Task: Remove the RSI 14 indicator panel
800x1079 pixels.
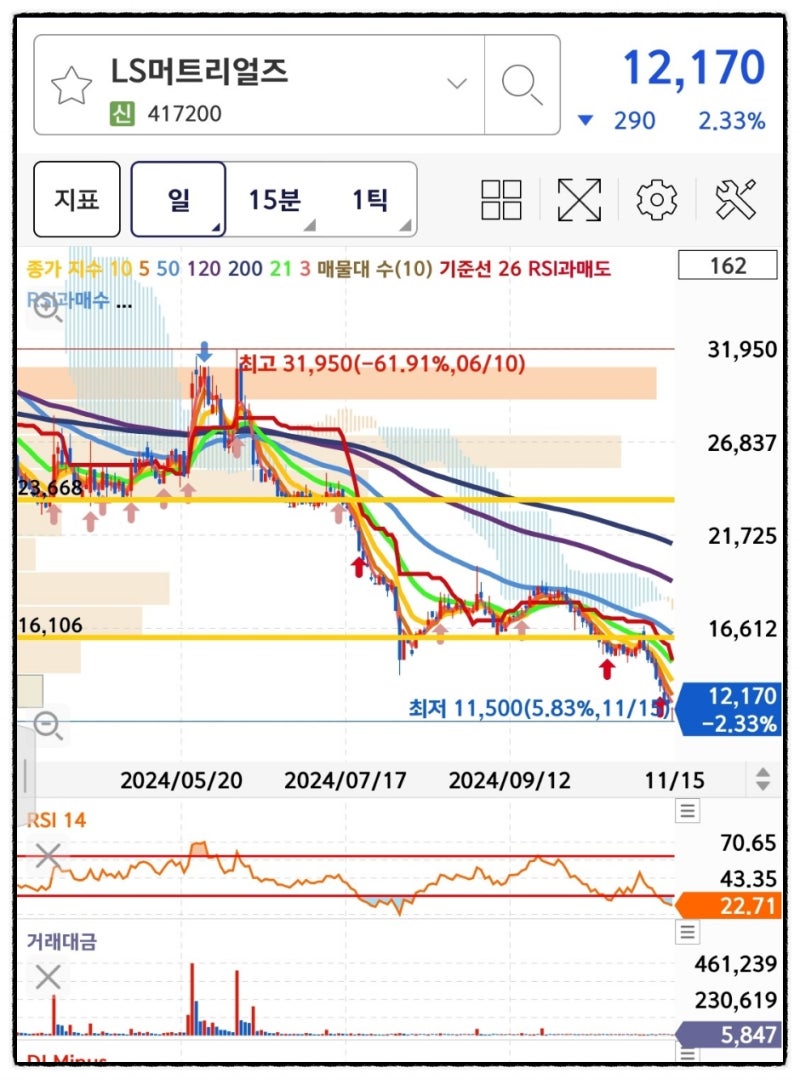Action: click(47, 856)
